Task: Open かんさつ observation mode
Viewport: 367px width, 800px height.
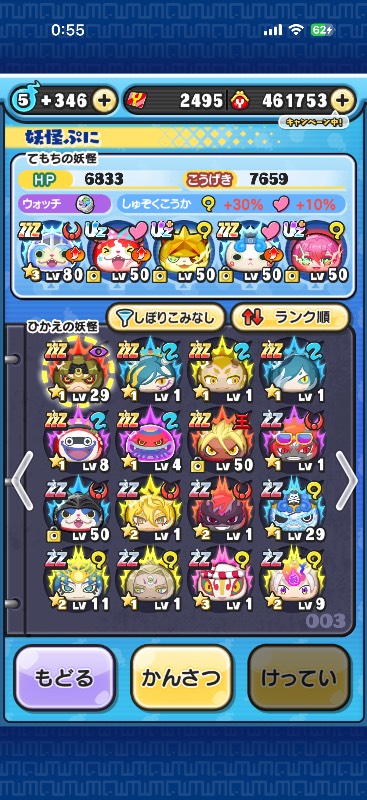Action: click(x=182, y=678)
